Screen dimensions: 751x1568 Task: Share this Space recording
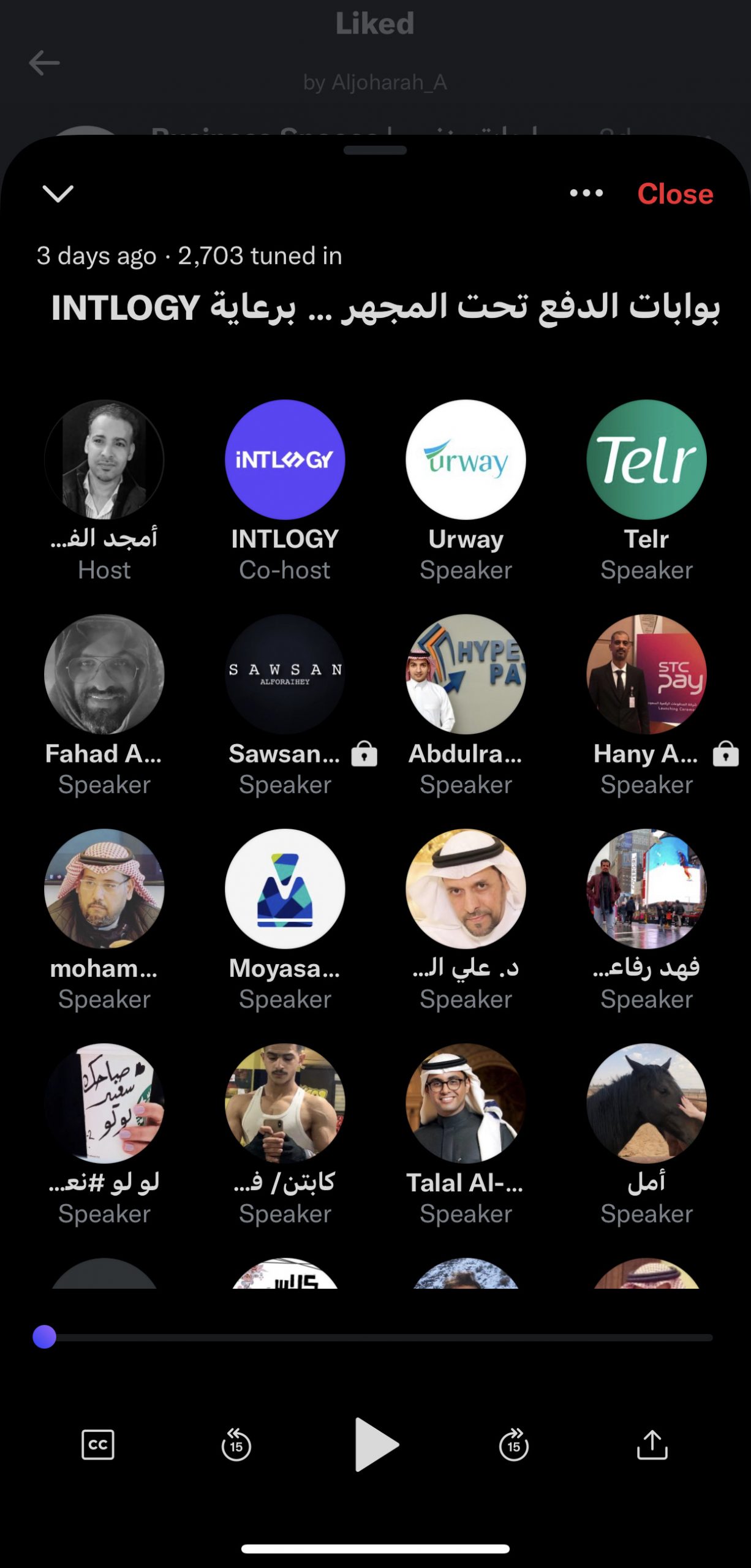pyautogui.click(x=652, y=1445)
